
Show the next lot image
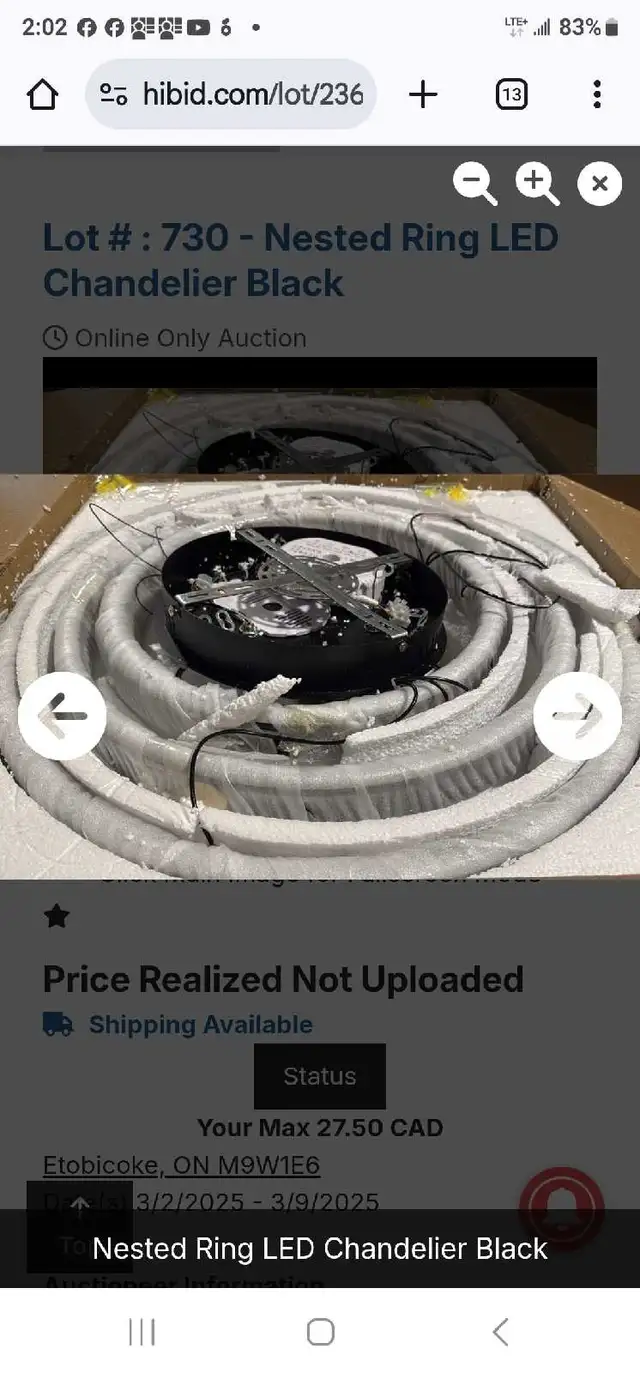(x=577, y=715)
